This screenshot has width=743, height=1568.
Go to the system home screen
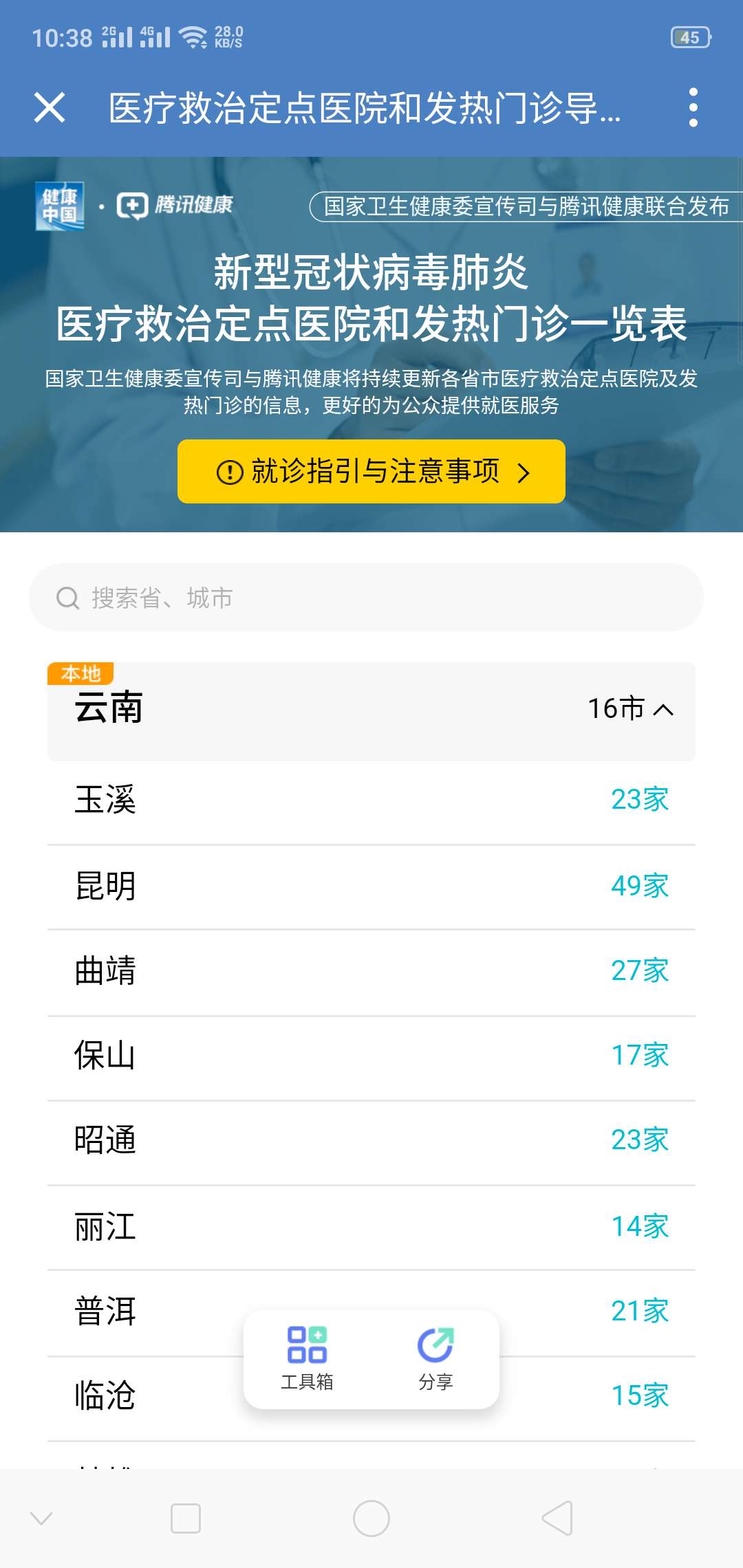pos(371,1518)
